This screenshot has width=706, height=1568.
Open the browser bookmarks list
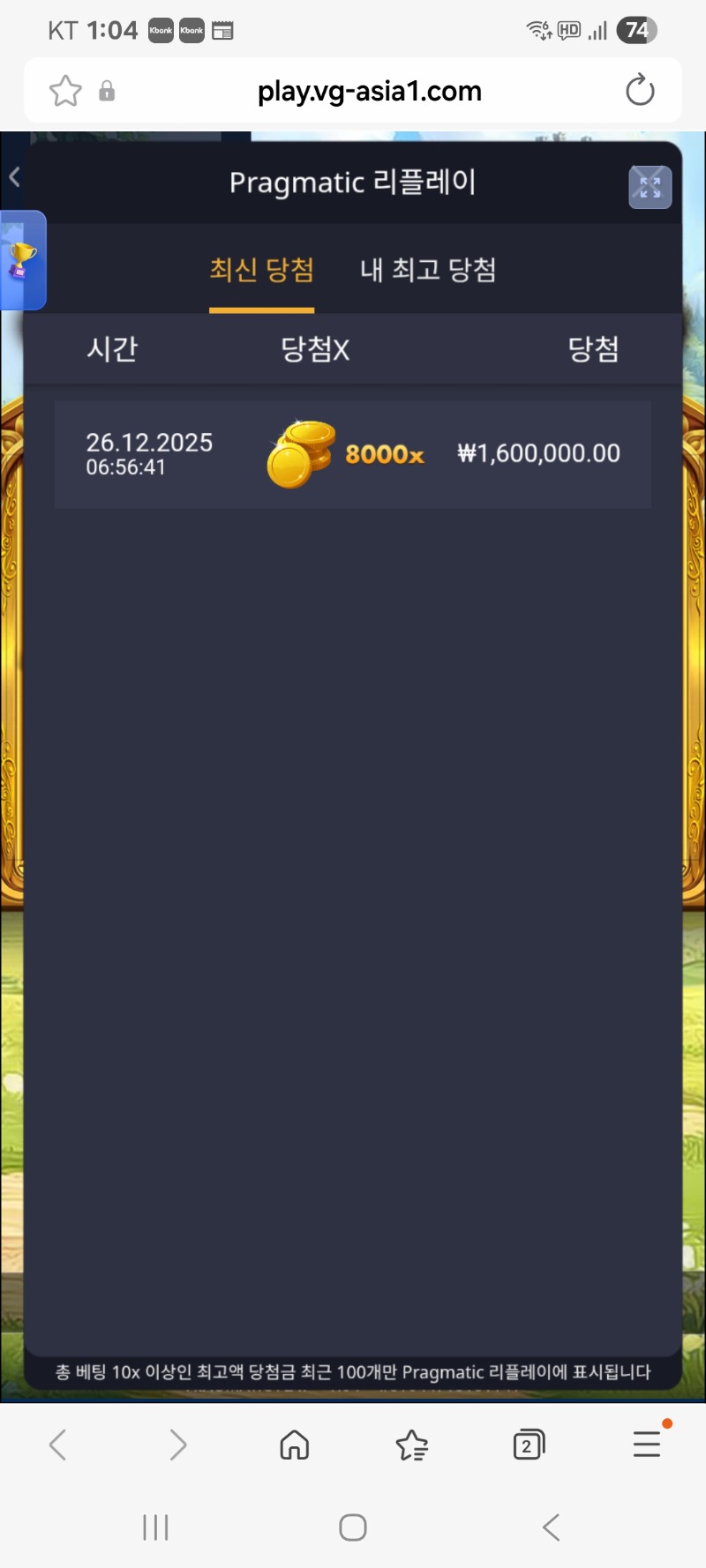(411, 1445)
